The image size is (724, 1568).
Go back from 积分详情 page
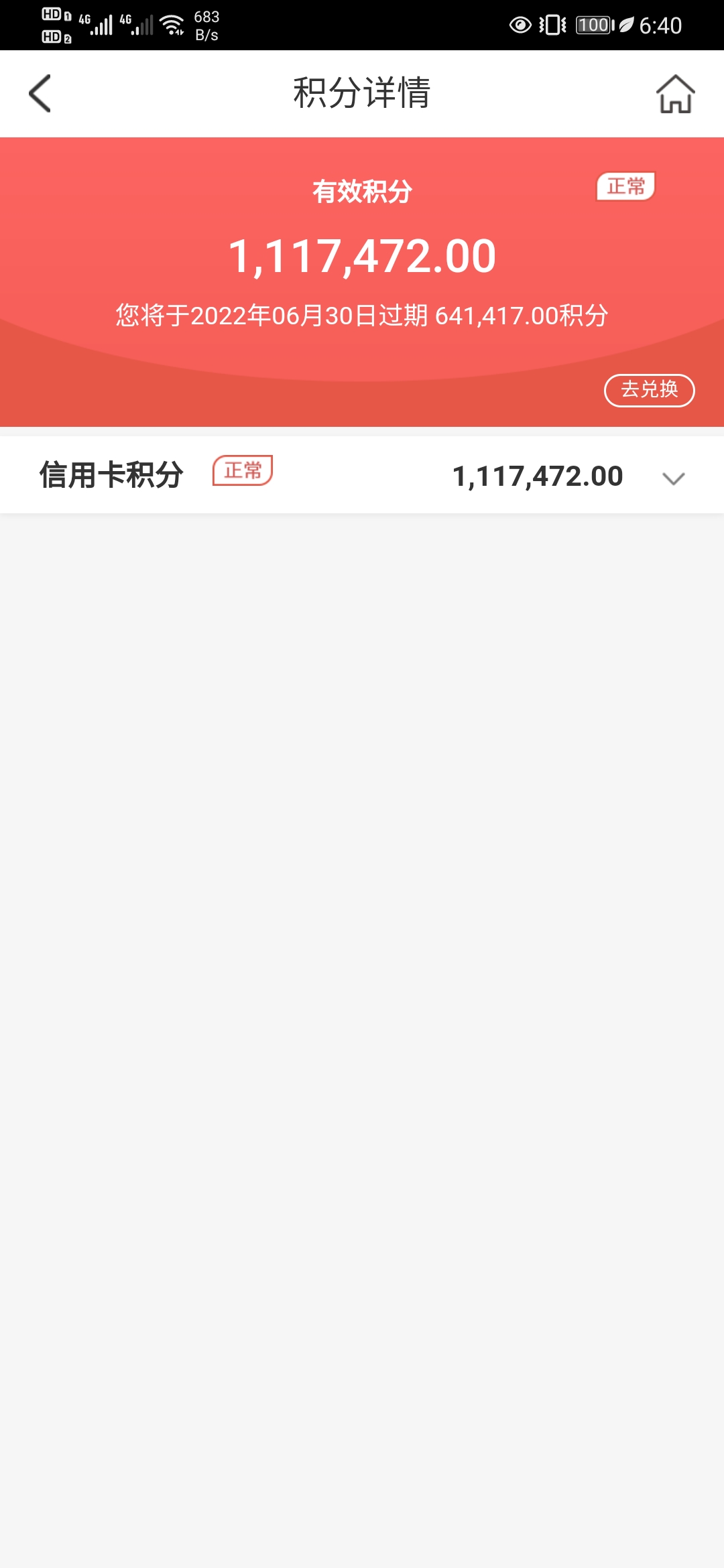pos(40,93)
